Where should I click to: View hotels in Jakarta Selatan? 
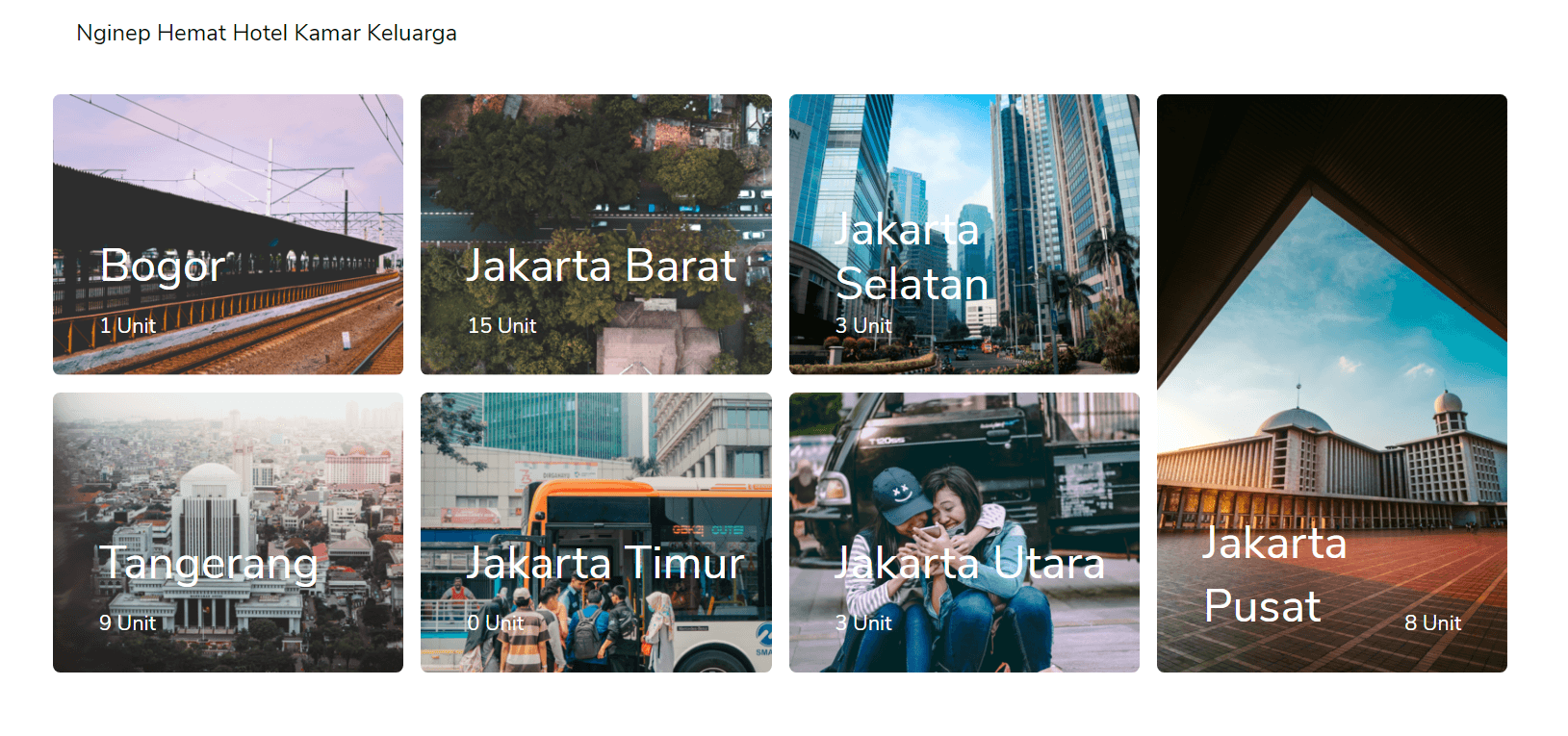pos(964,234)
